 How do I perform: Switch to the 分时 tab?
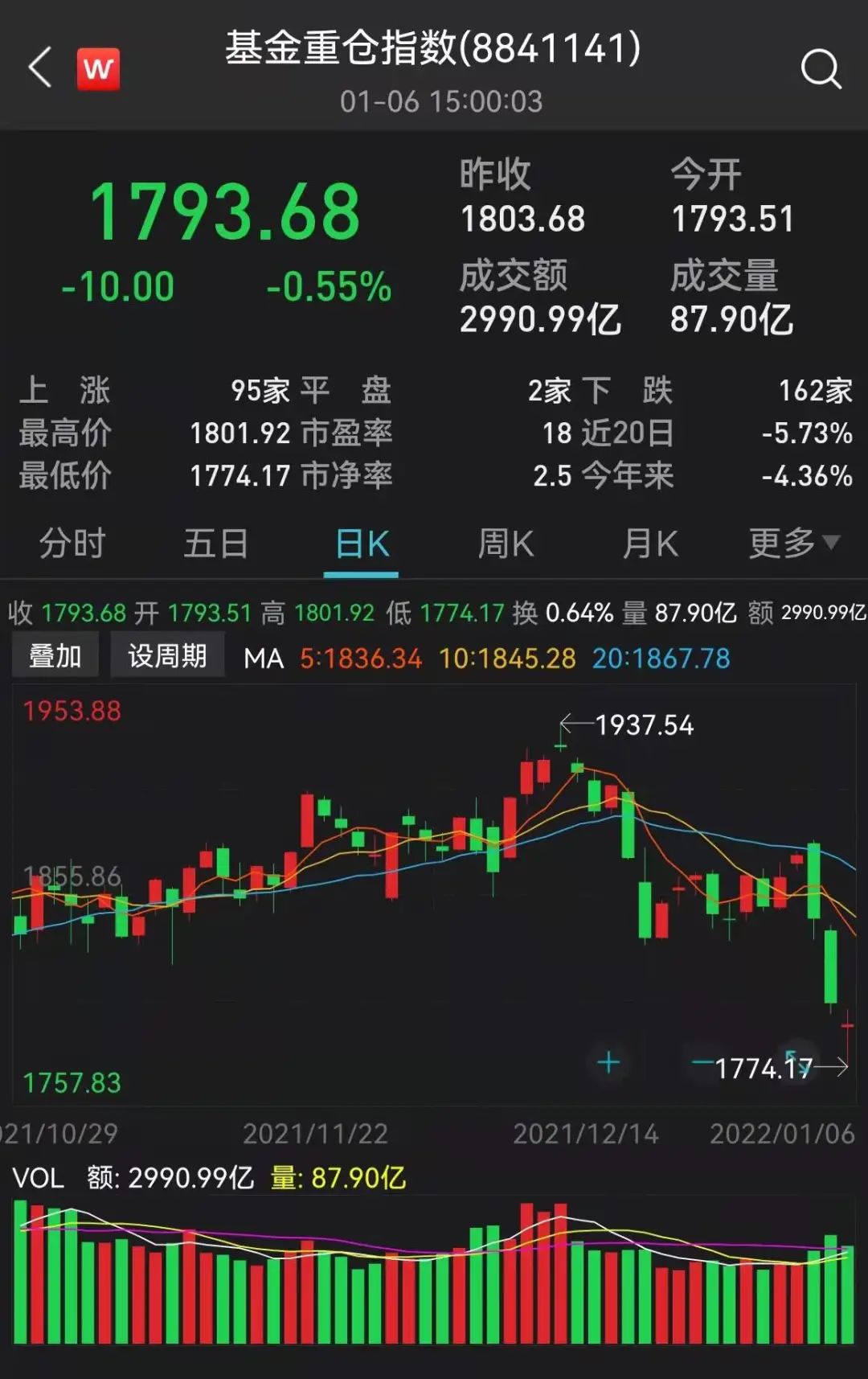click(x=72, y=544)
